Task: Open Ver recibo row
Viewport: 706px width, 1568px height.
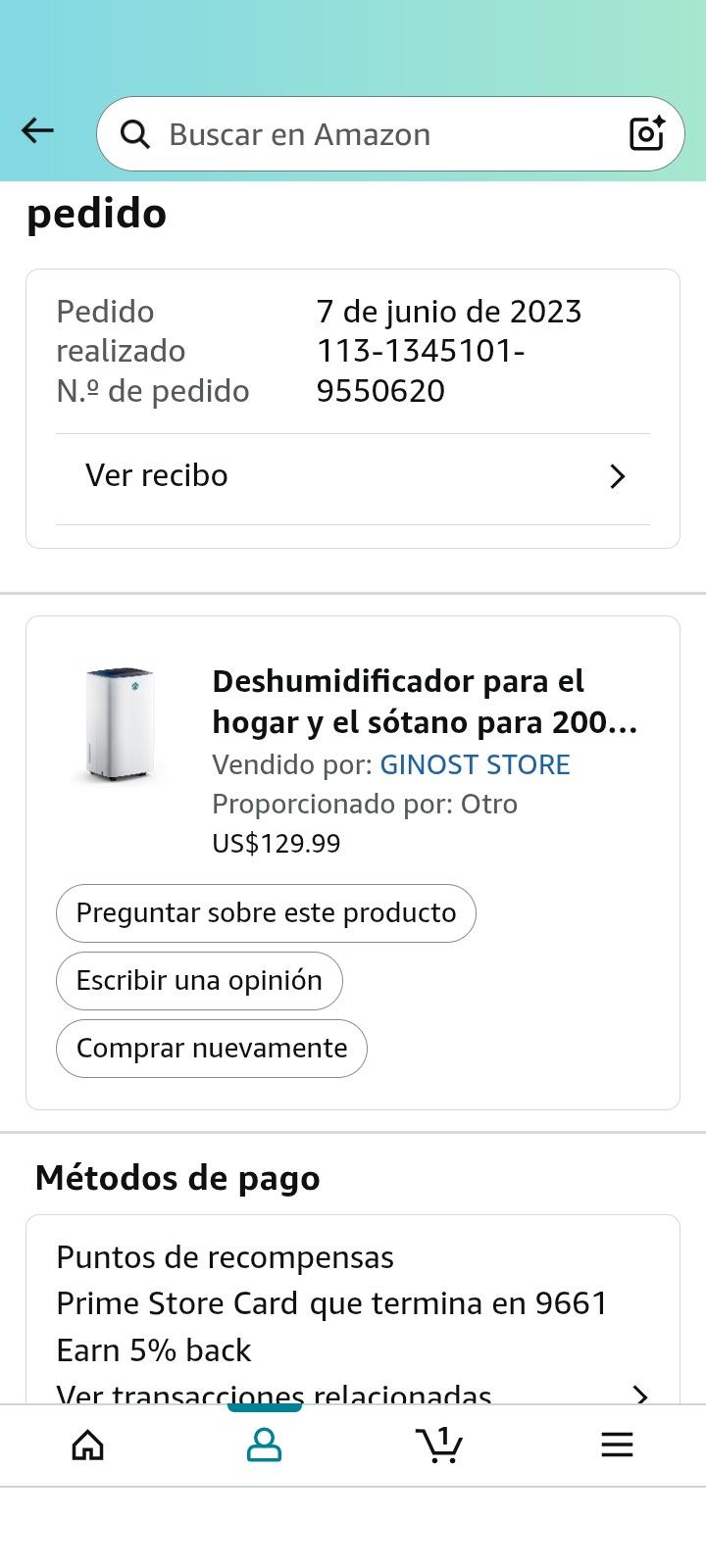Action: [353, 476]
